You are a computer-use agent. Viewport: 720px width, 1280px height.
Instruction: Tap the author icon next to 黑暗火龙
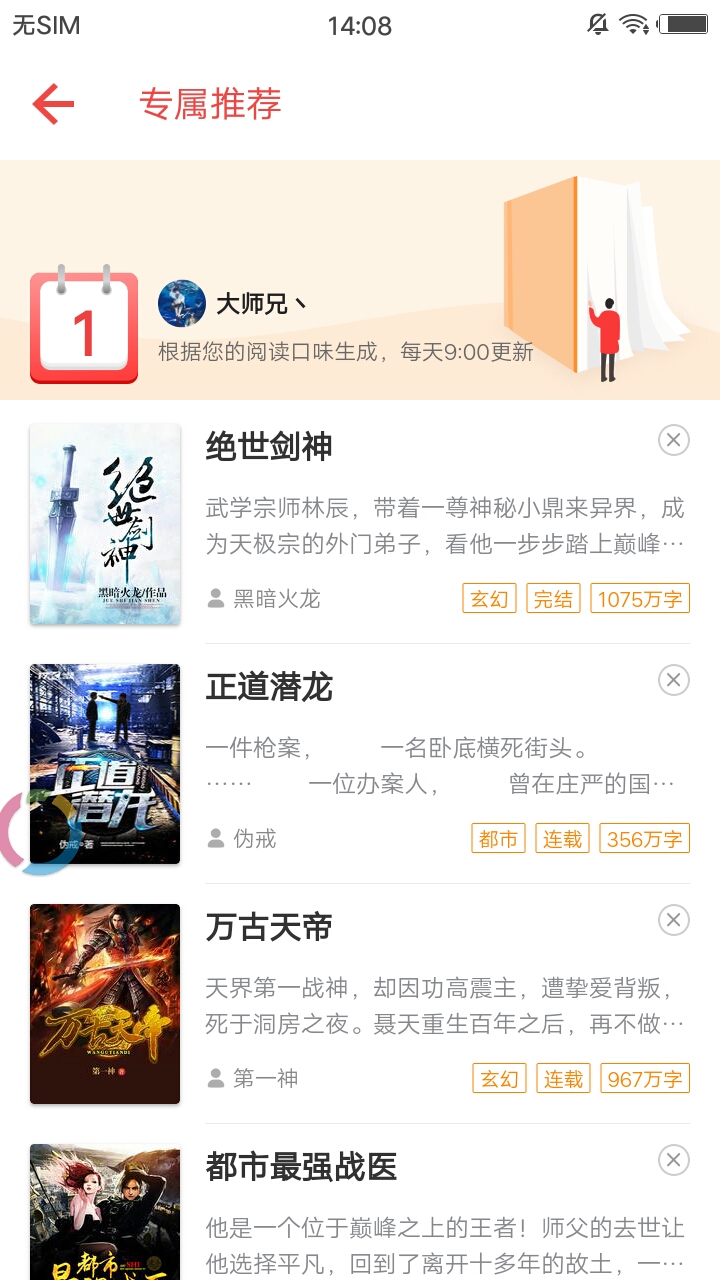(215, 598)
